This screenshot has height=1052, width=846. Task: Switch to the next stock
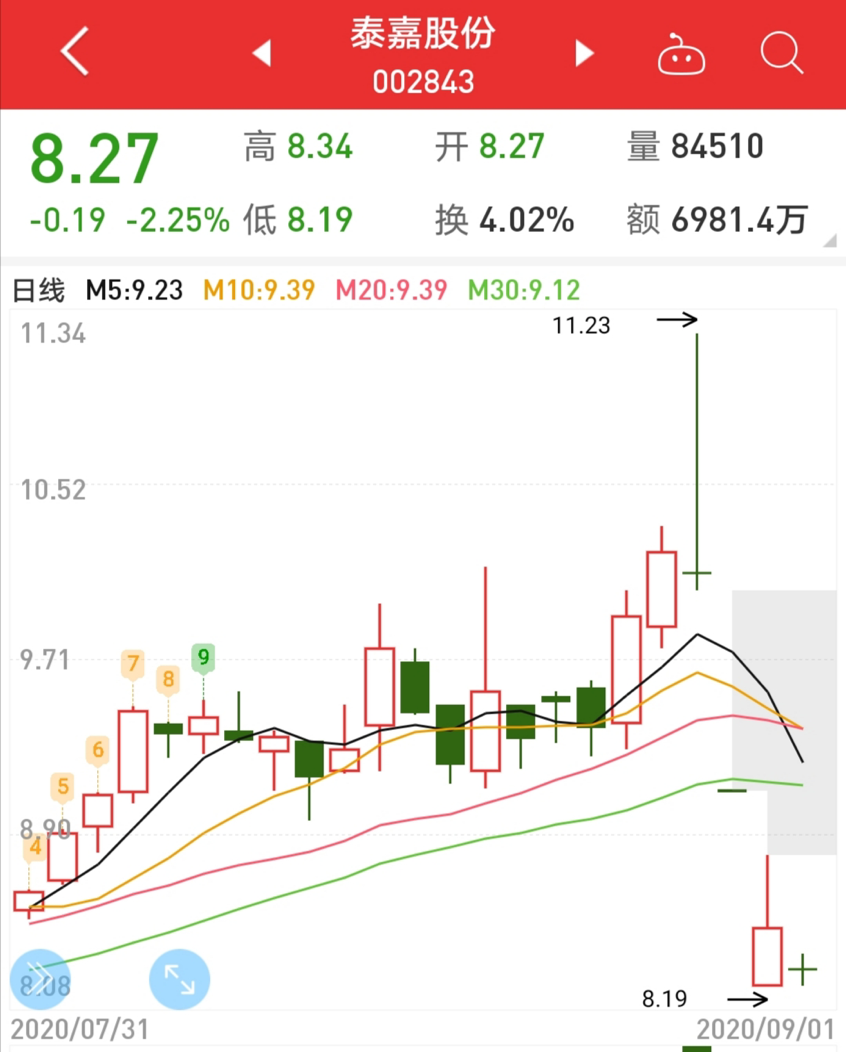pyautogui.click(x=585, y=53)
